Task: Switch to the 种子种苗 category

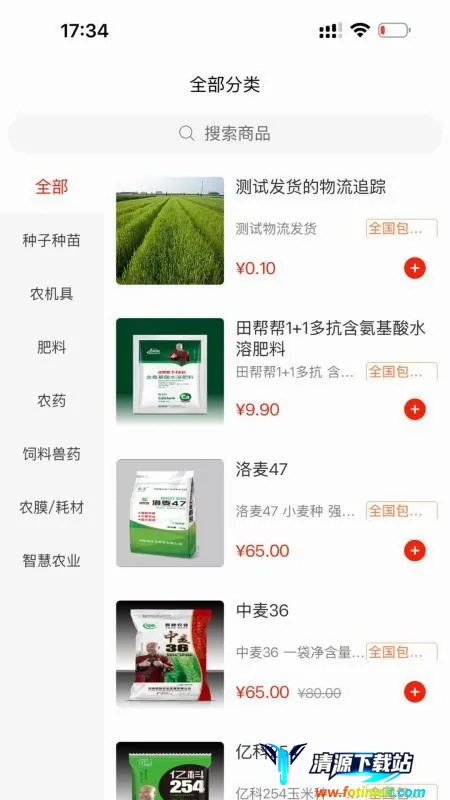Action: point(52,240)
